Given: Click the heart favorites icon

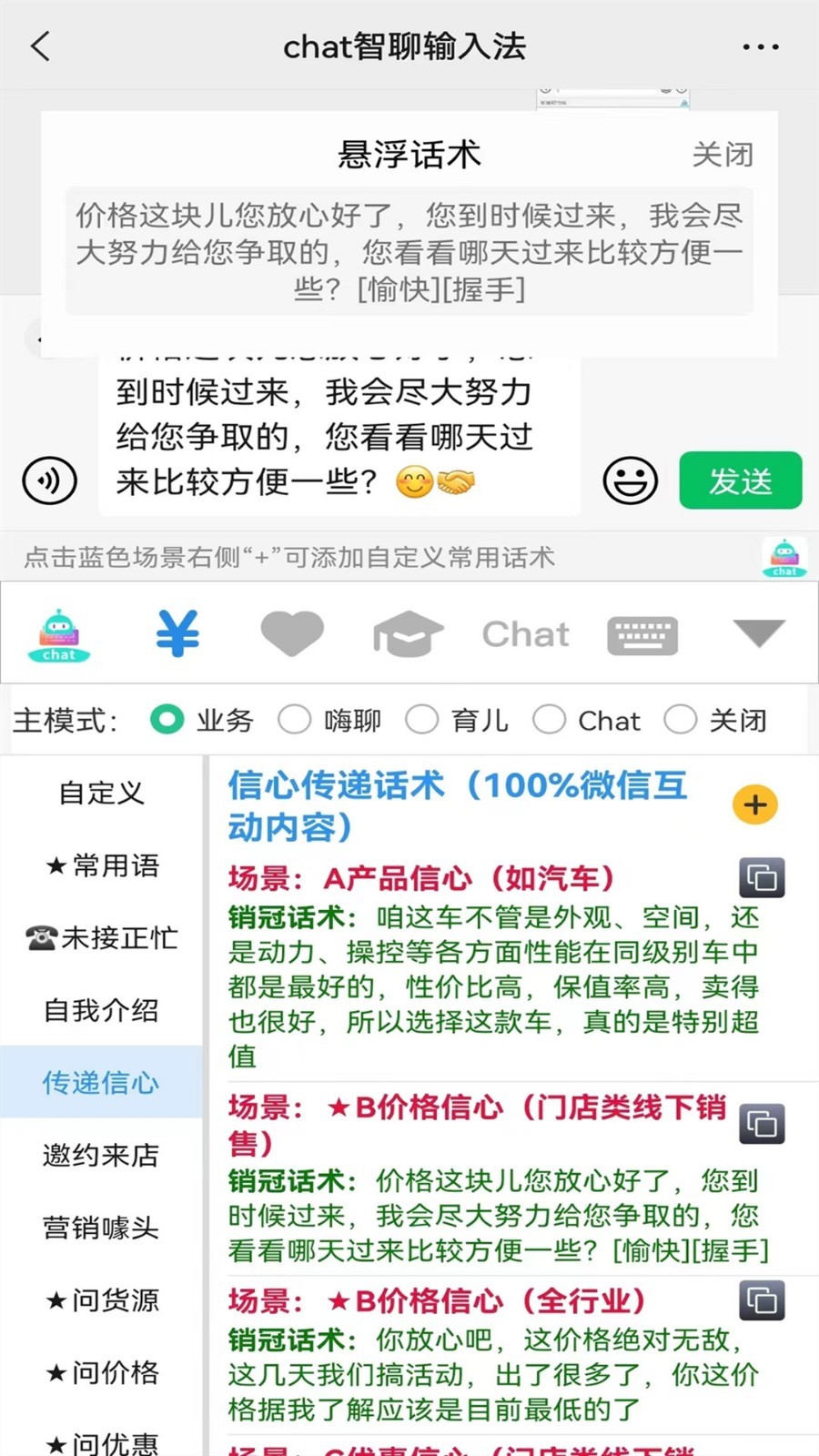Looking at the screenshot, I should (x=292, y=633).
